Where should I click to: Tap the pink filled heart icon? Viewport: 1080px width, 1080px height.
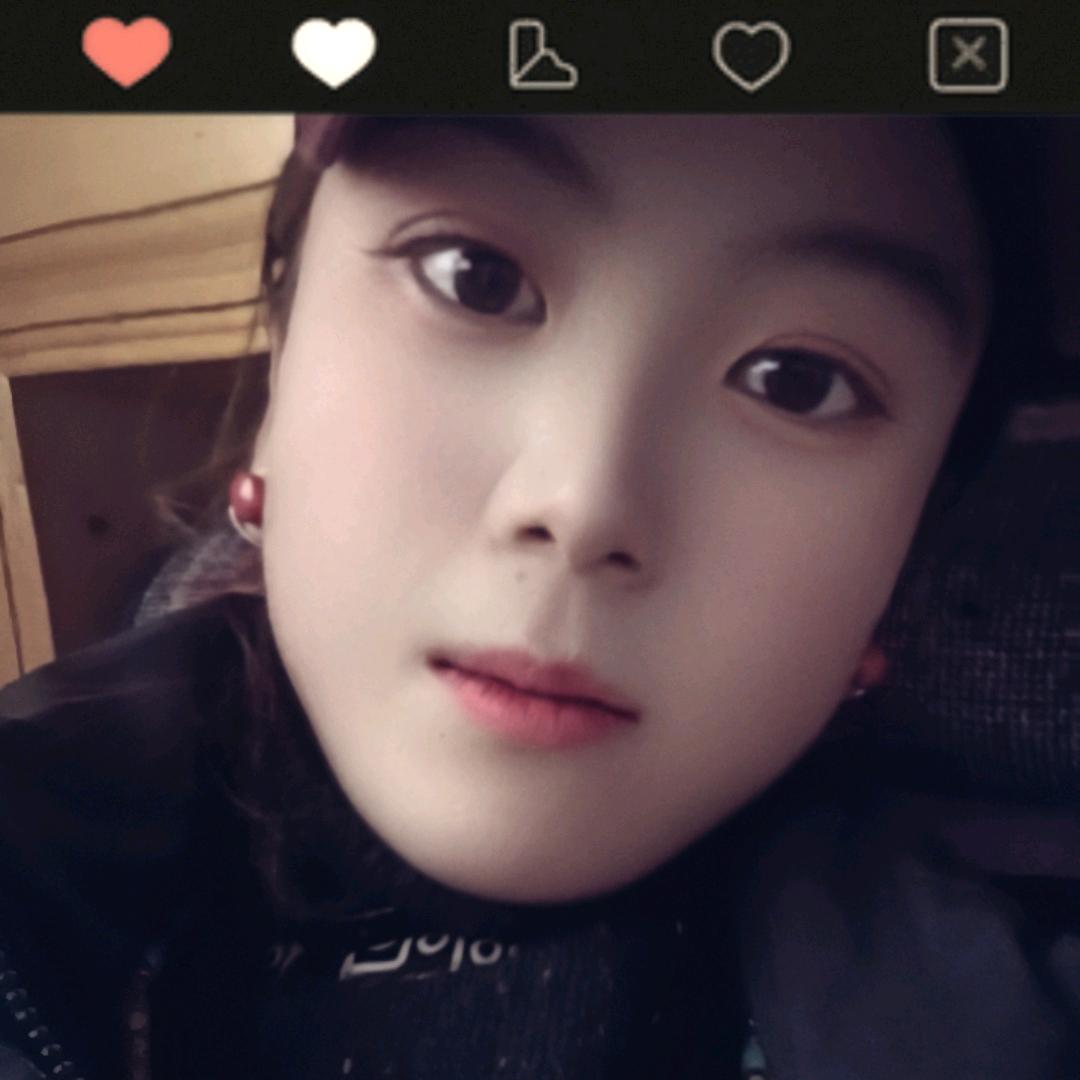pyautogui.click(x=127, y=50)
